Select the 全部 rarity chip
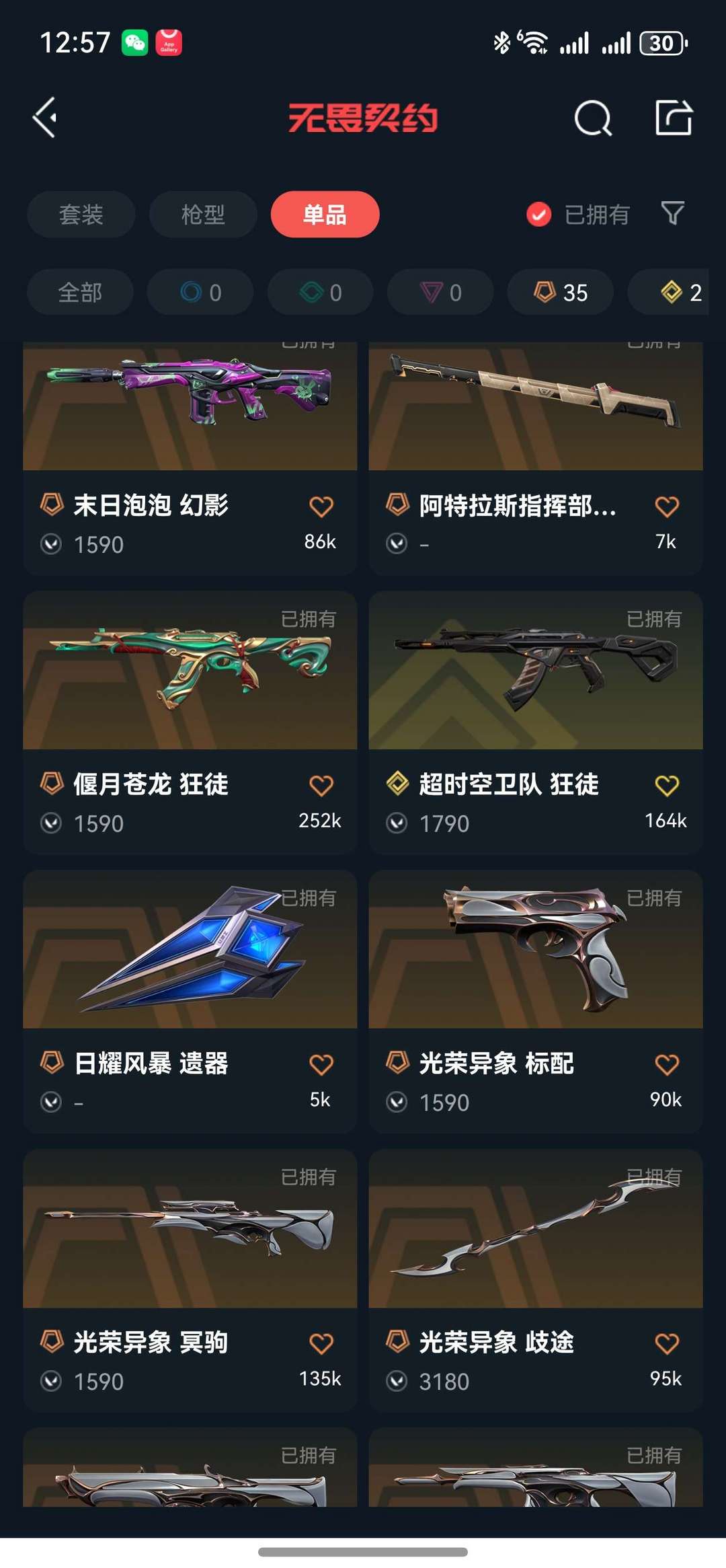 click(x=81, y=292)
